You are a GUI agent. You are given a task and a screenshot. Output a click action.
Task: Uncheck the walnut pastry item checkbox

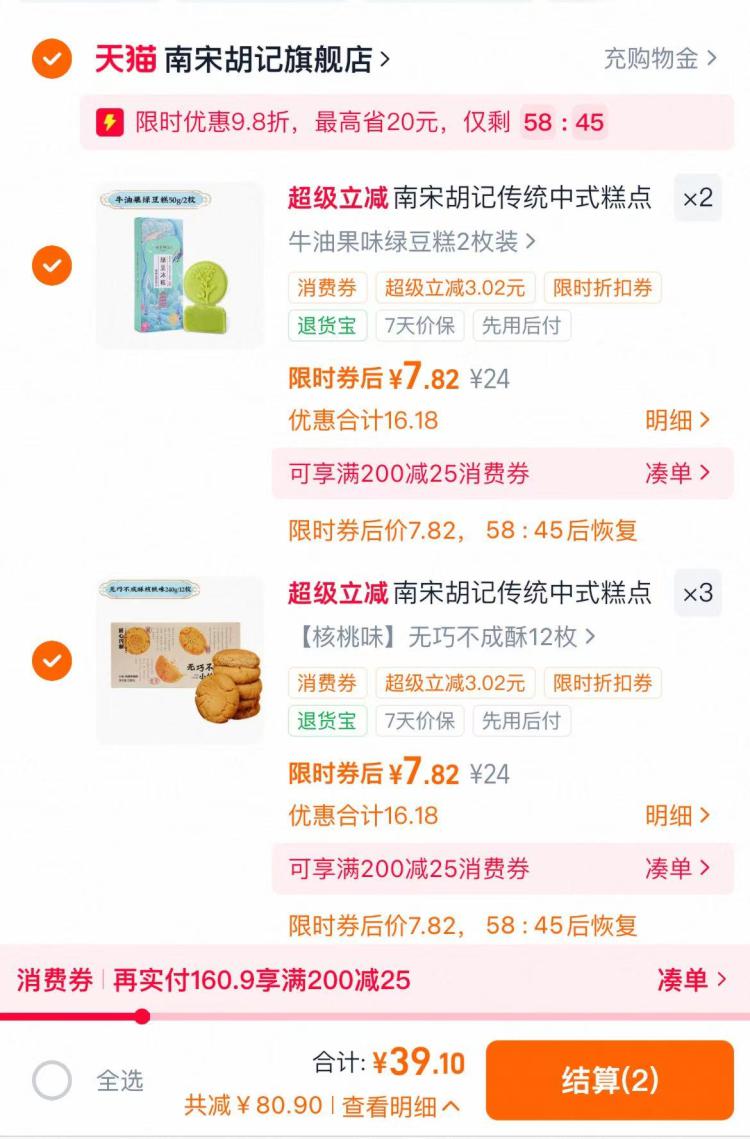pyautogui.click(x=50, y=660)
